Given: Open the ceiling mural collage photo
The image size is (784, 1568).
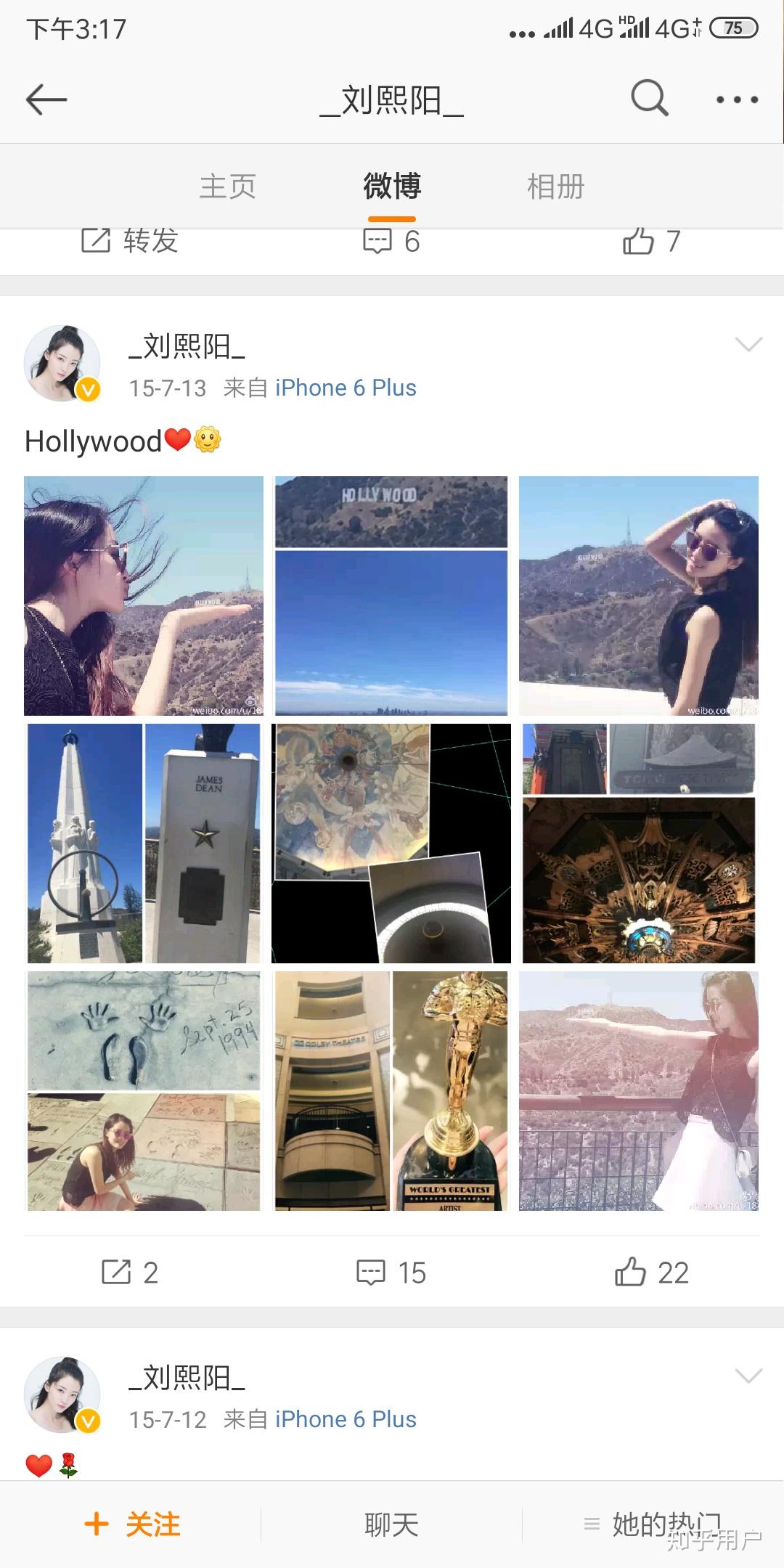Looking at the screenshot, I should [x=391, y=843].
